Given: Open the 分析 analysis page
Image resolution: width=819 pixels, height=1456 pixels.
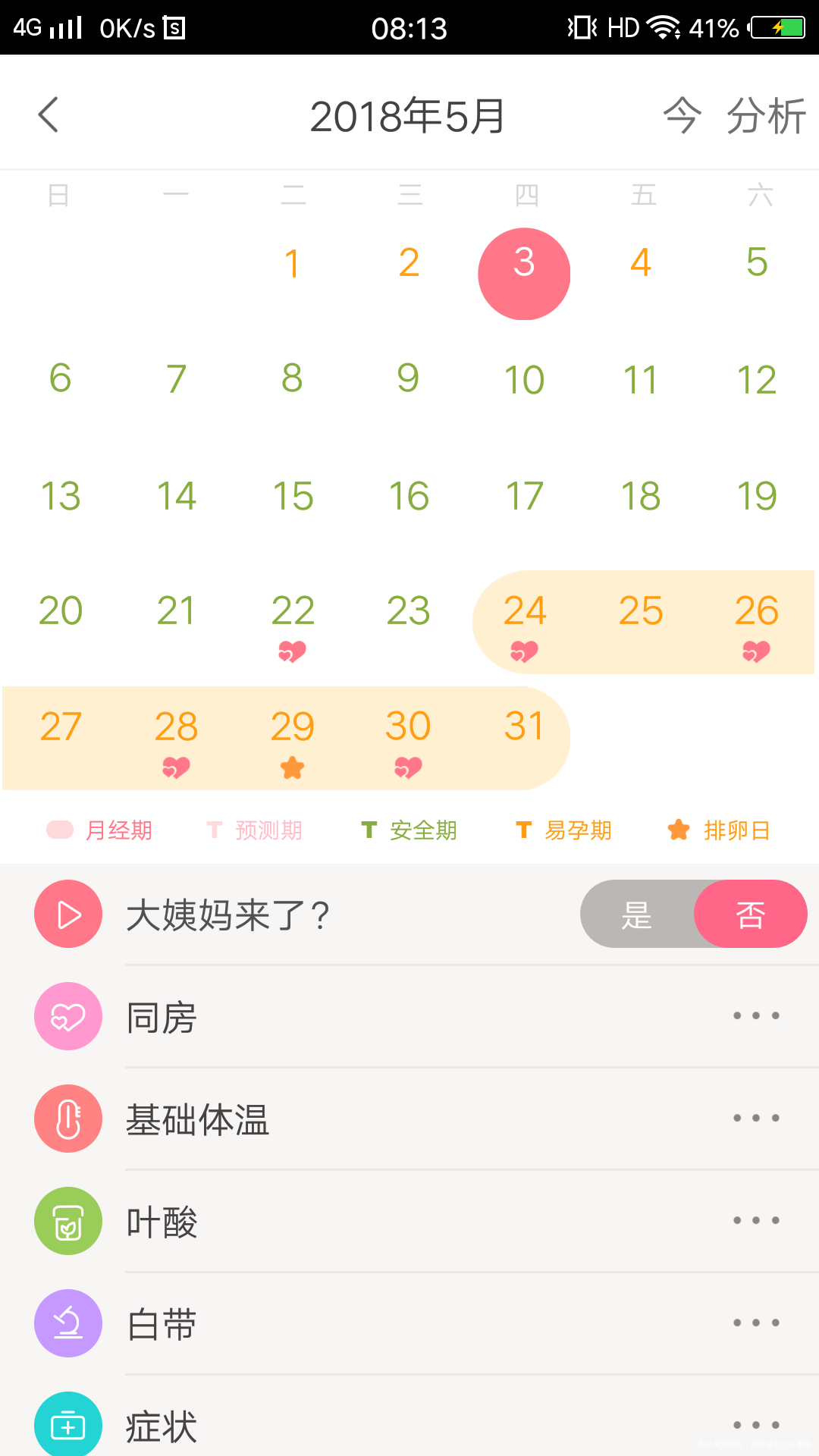Looking at the screenshot, I should [766, 115].
